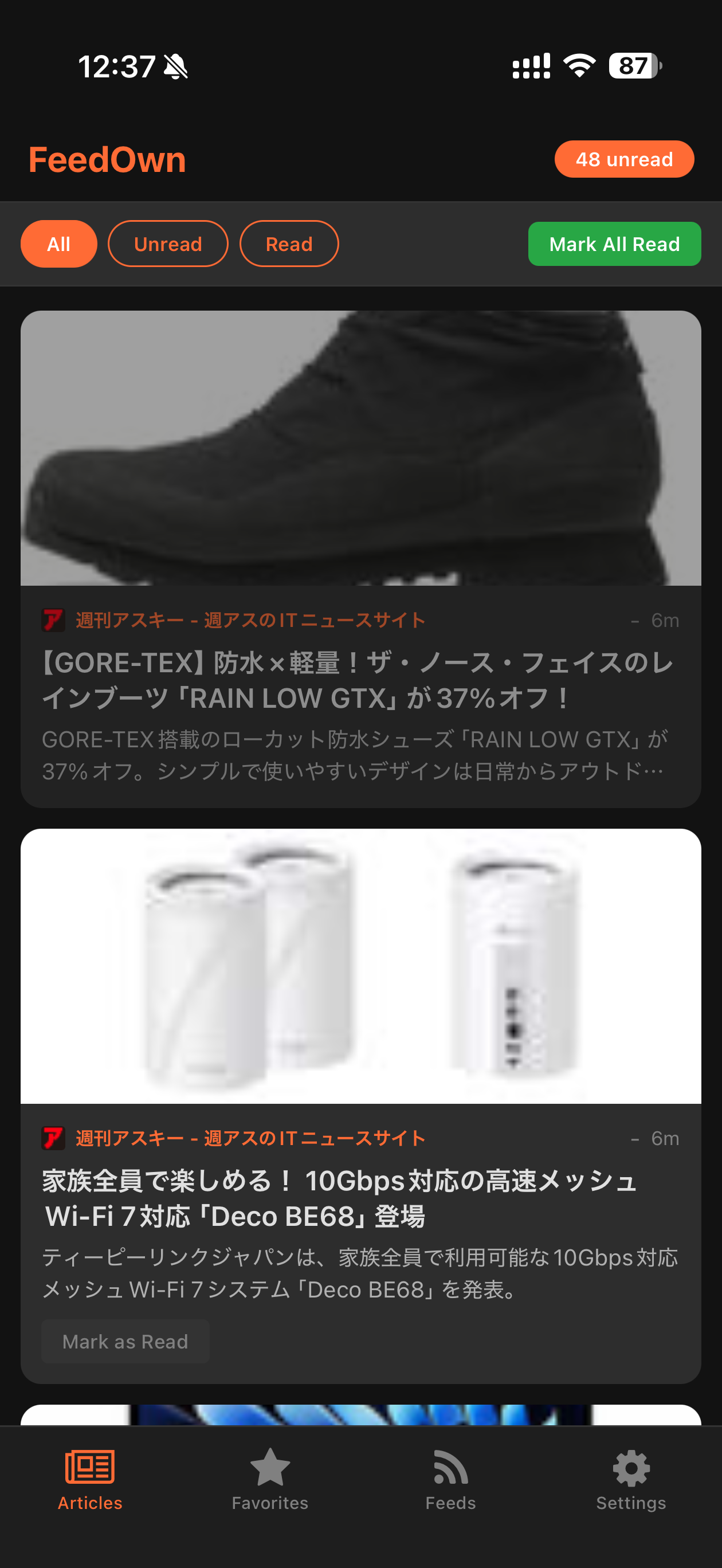Click the 48 unread counter badge
722x1568 pixels.
(624, 159)
